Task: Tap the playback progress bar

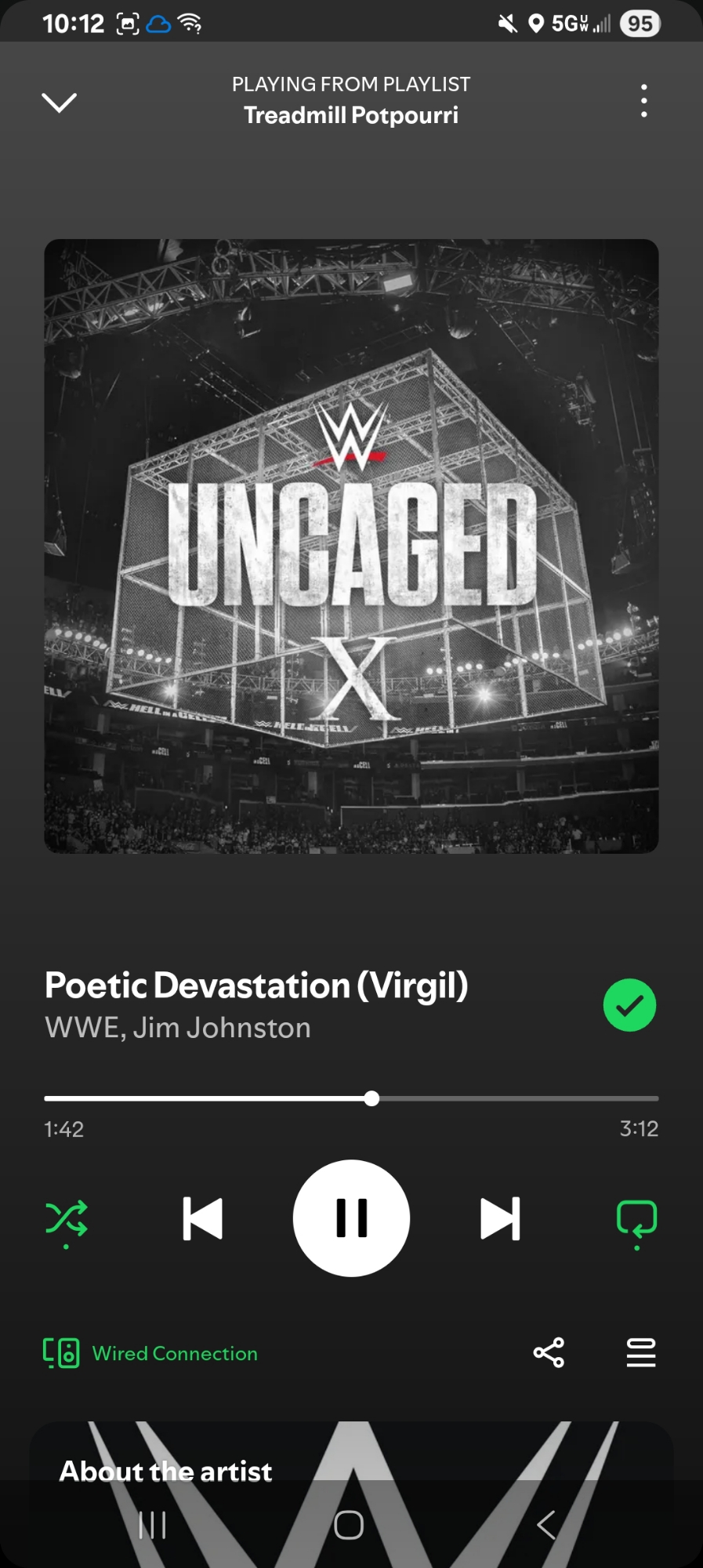Action: point(351,1098)
